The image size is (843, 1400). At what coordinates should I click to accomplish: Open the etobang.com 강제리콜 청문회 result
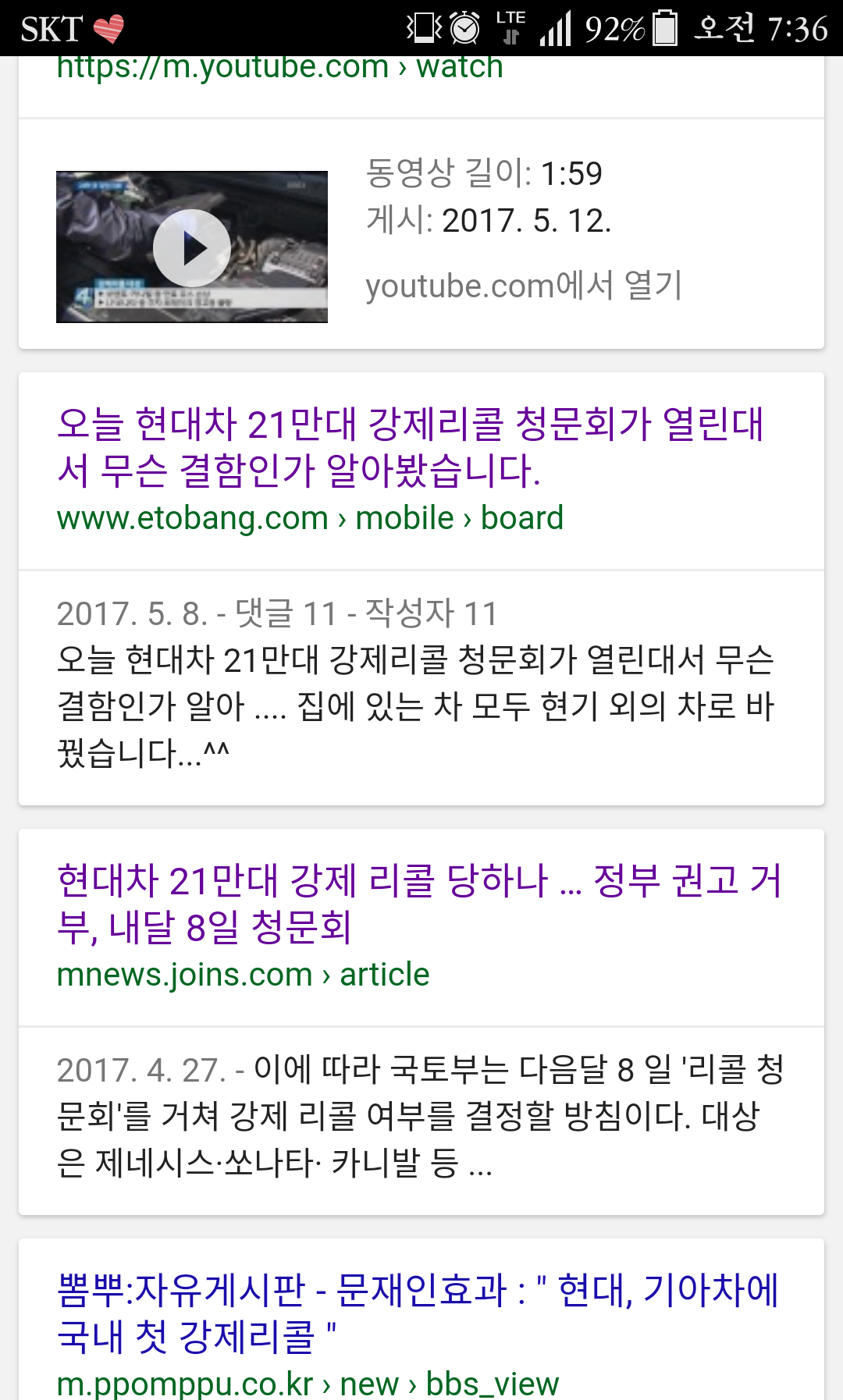click(x=411, y=447)
